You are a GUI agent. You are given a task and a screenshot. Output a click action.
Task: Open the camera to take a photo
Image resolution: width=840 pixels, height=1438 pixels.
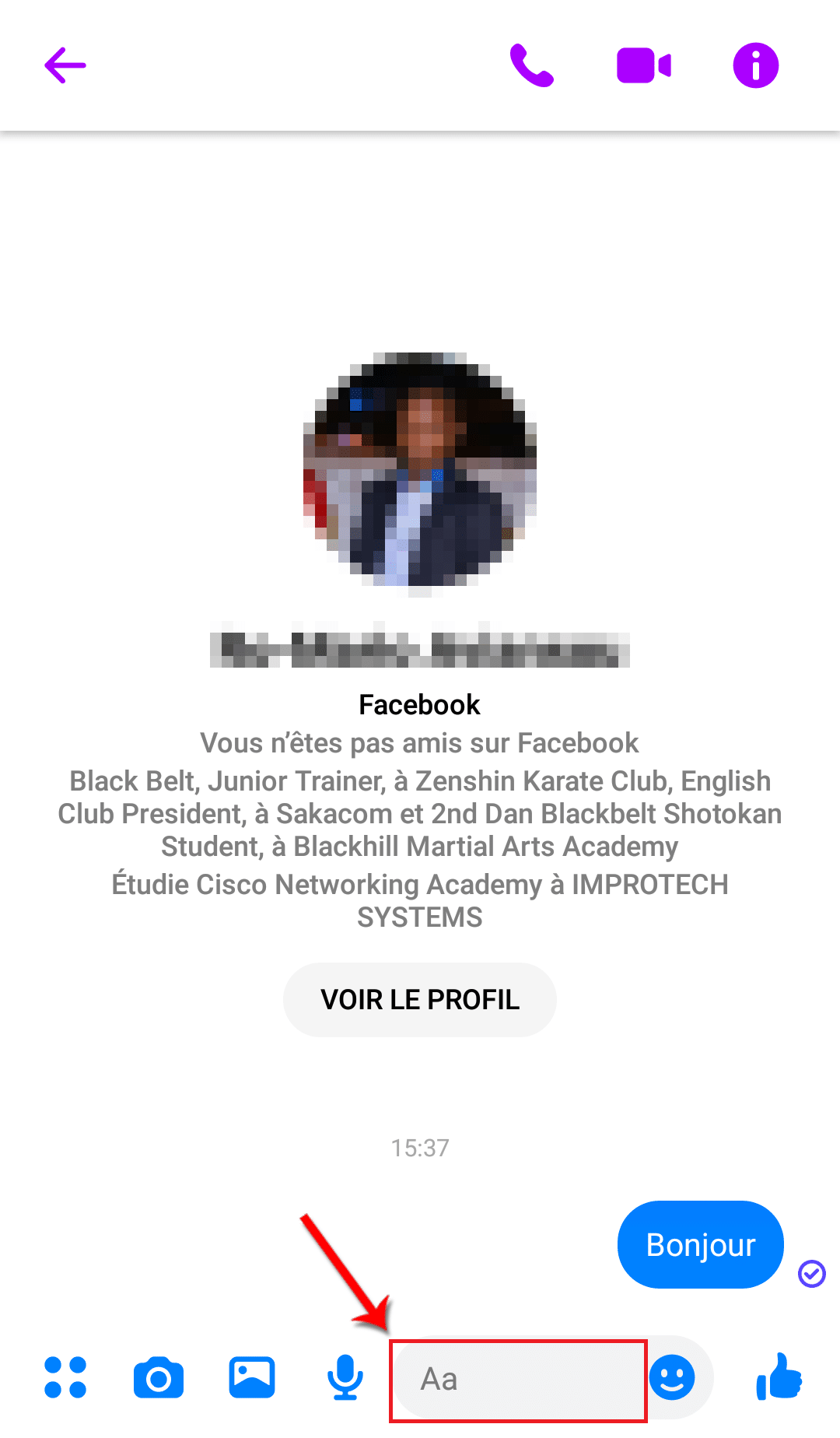[x=159, y=1378]
